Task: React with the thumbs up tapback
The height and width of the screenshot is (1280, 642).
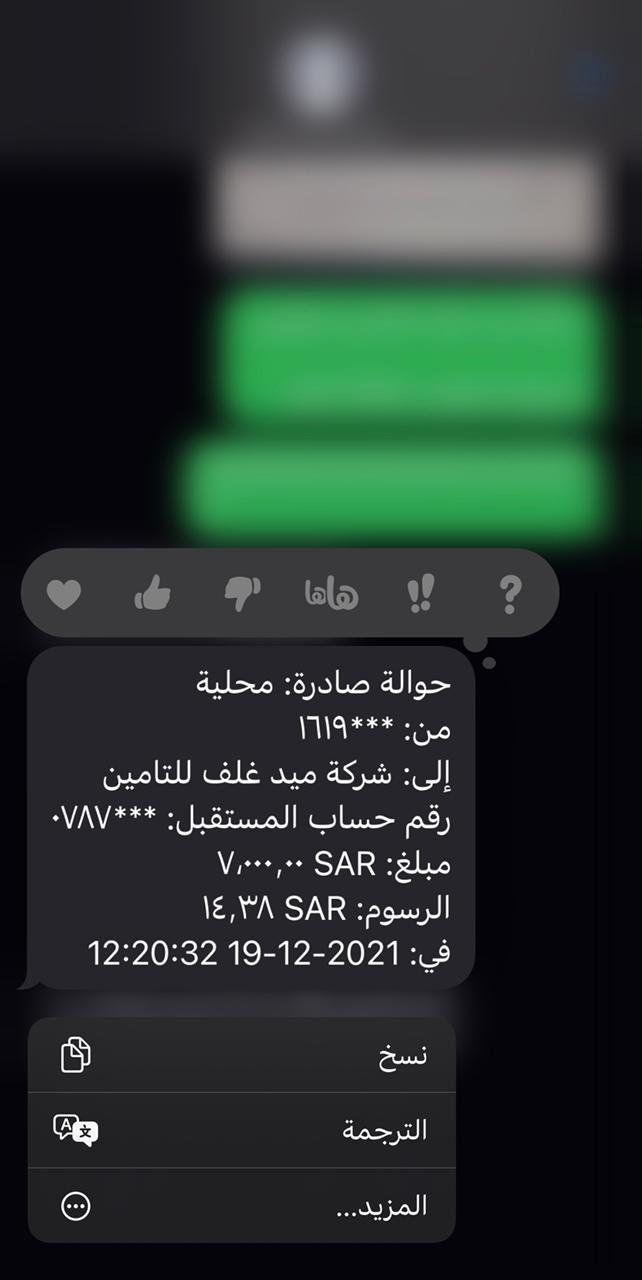Action: pos(152,596)
